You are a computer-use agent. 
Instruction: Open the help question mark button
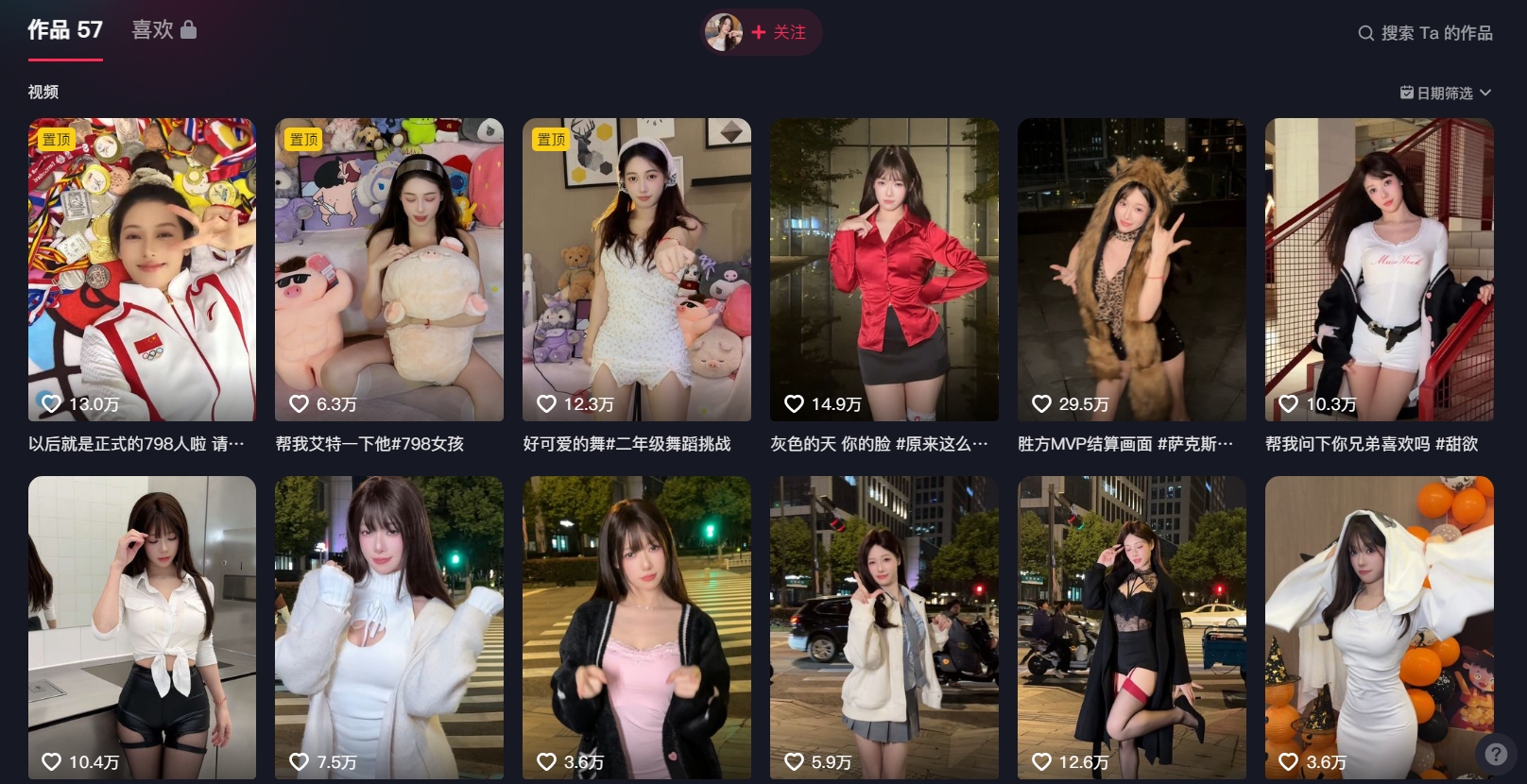point(1496,754)
